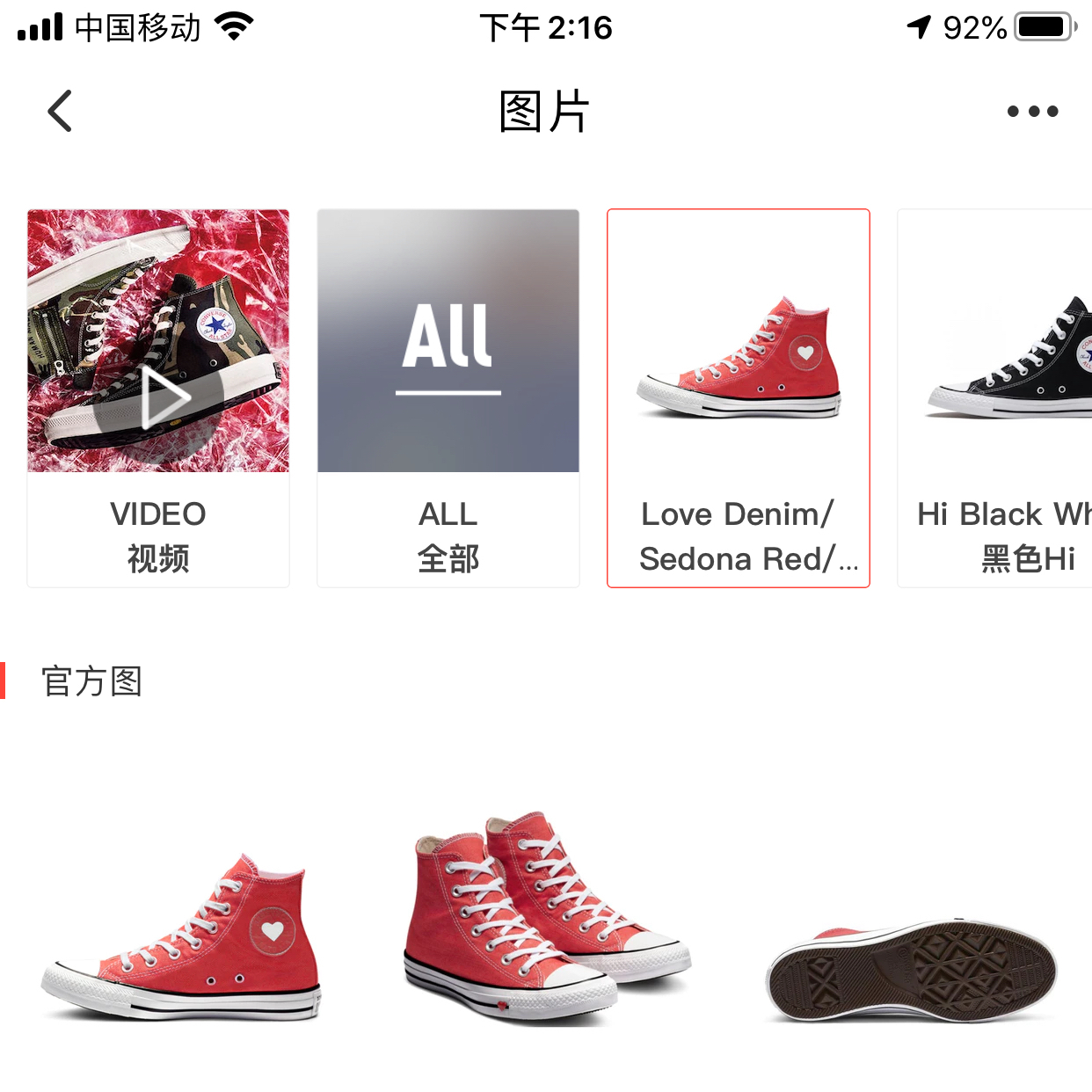
Task: Select the ALL 全部 category
Action: click(448, 397)
